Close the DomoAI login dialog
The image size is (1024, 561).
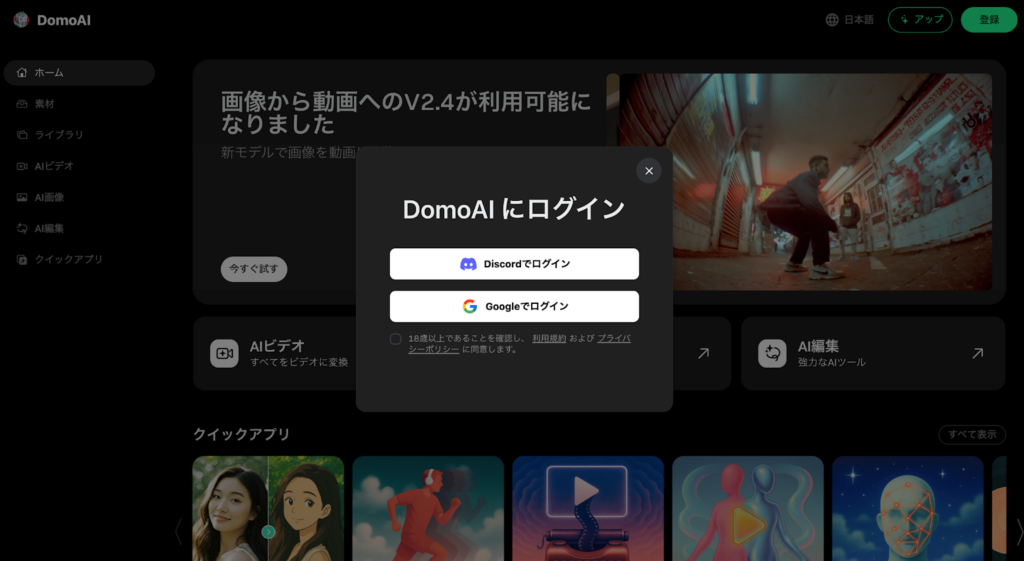[649, 171]
